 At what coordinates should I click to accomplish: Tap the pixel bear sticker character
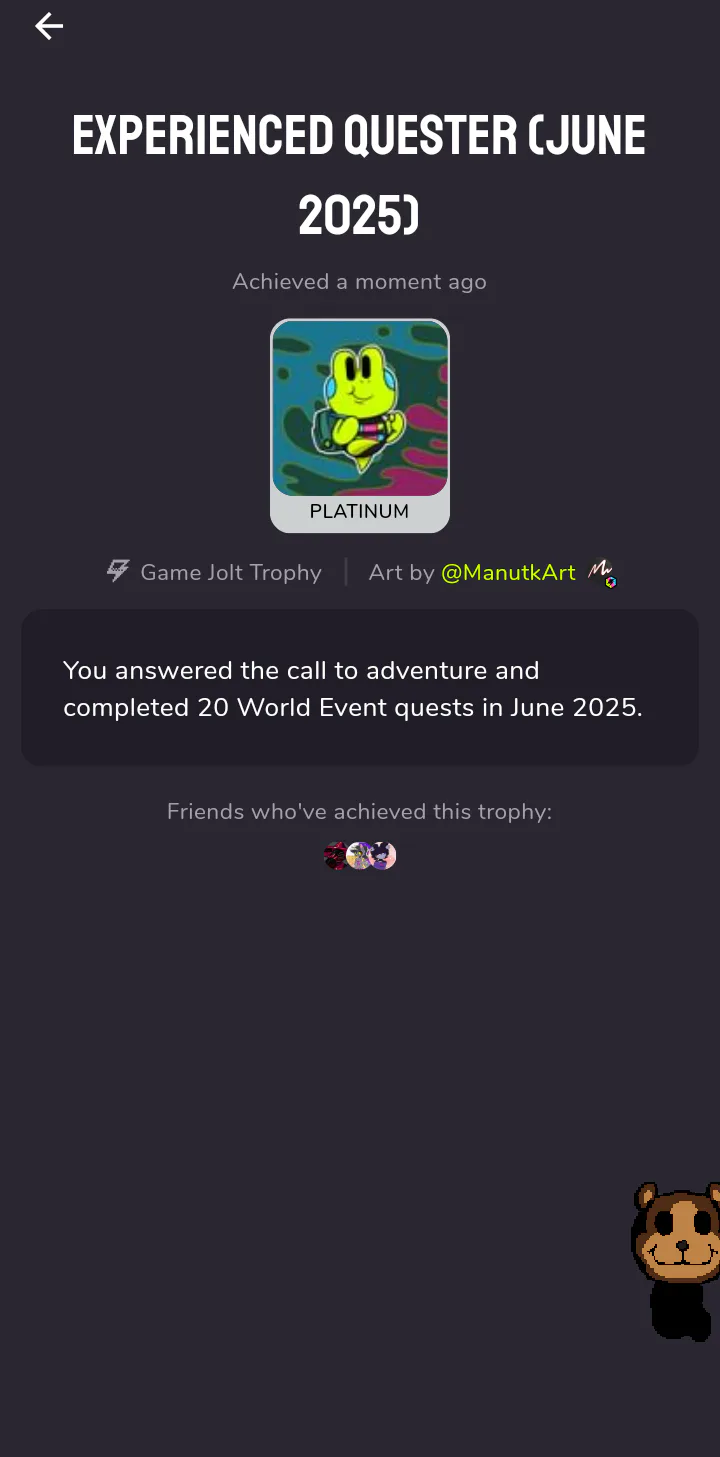[677, 1259]
